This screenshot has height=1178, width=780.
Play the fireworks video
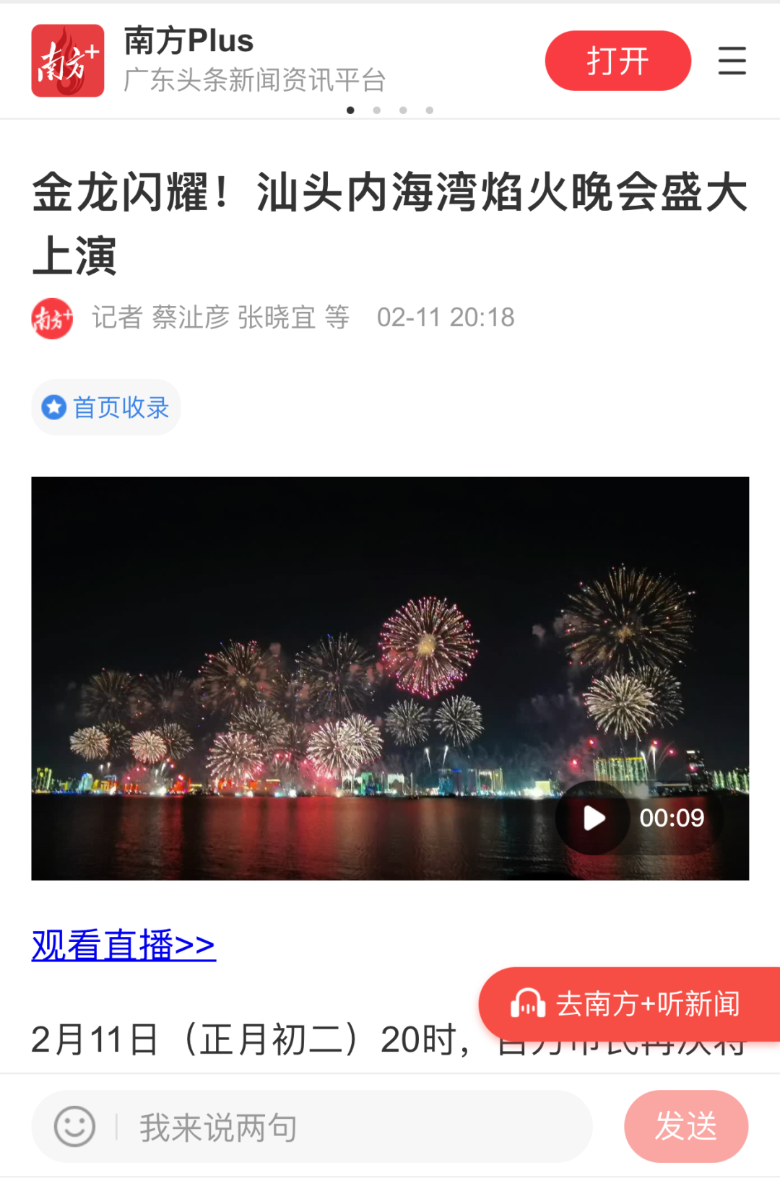[591, 818]
